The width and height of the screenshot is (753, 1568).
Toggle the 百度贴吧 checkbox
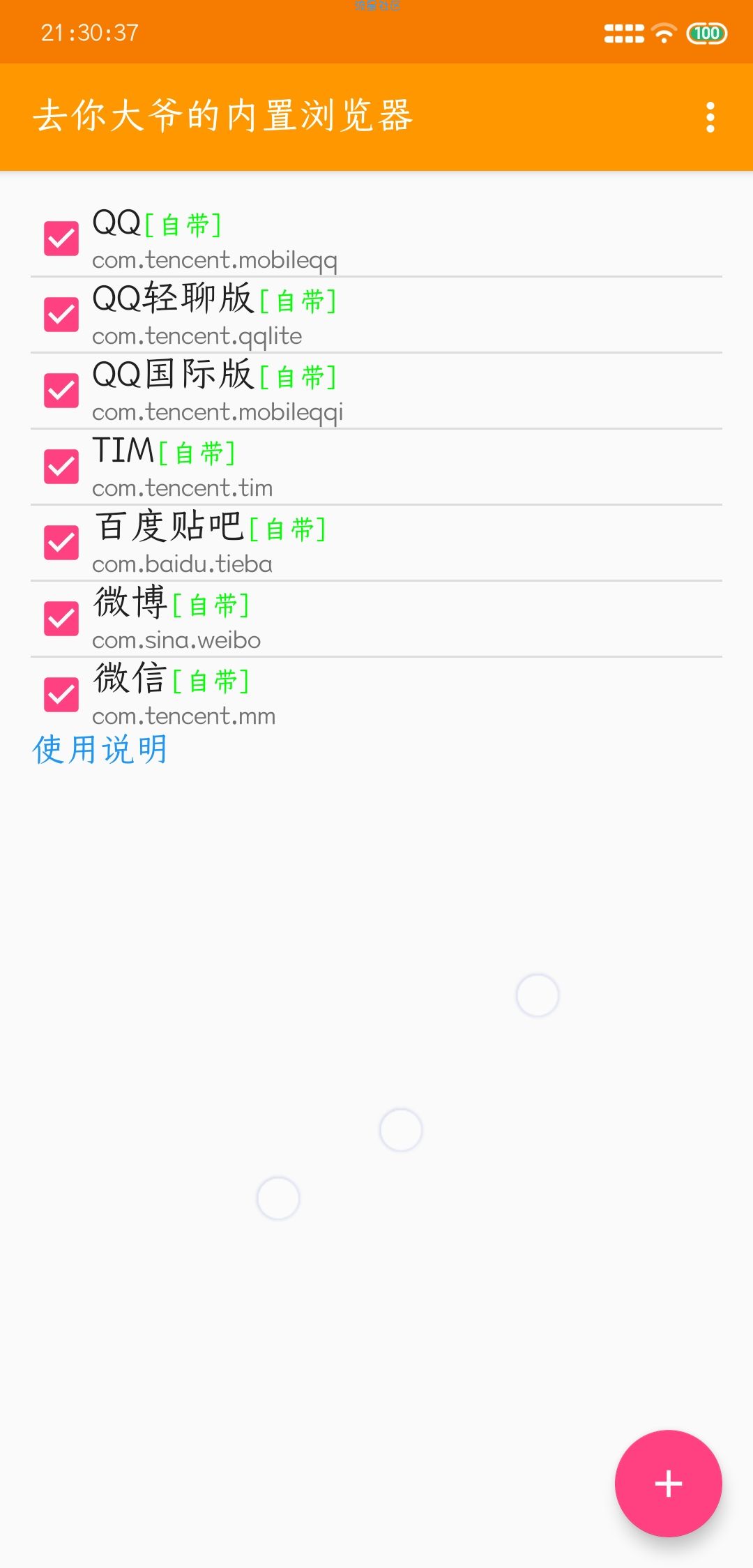click(61, 543)
